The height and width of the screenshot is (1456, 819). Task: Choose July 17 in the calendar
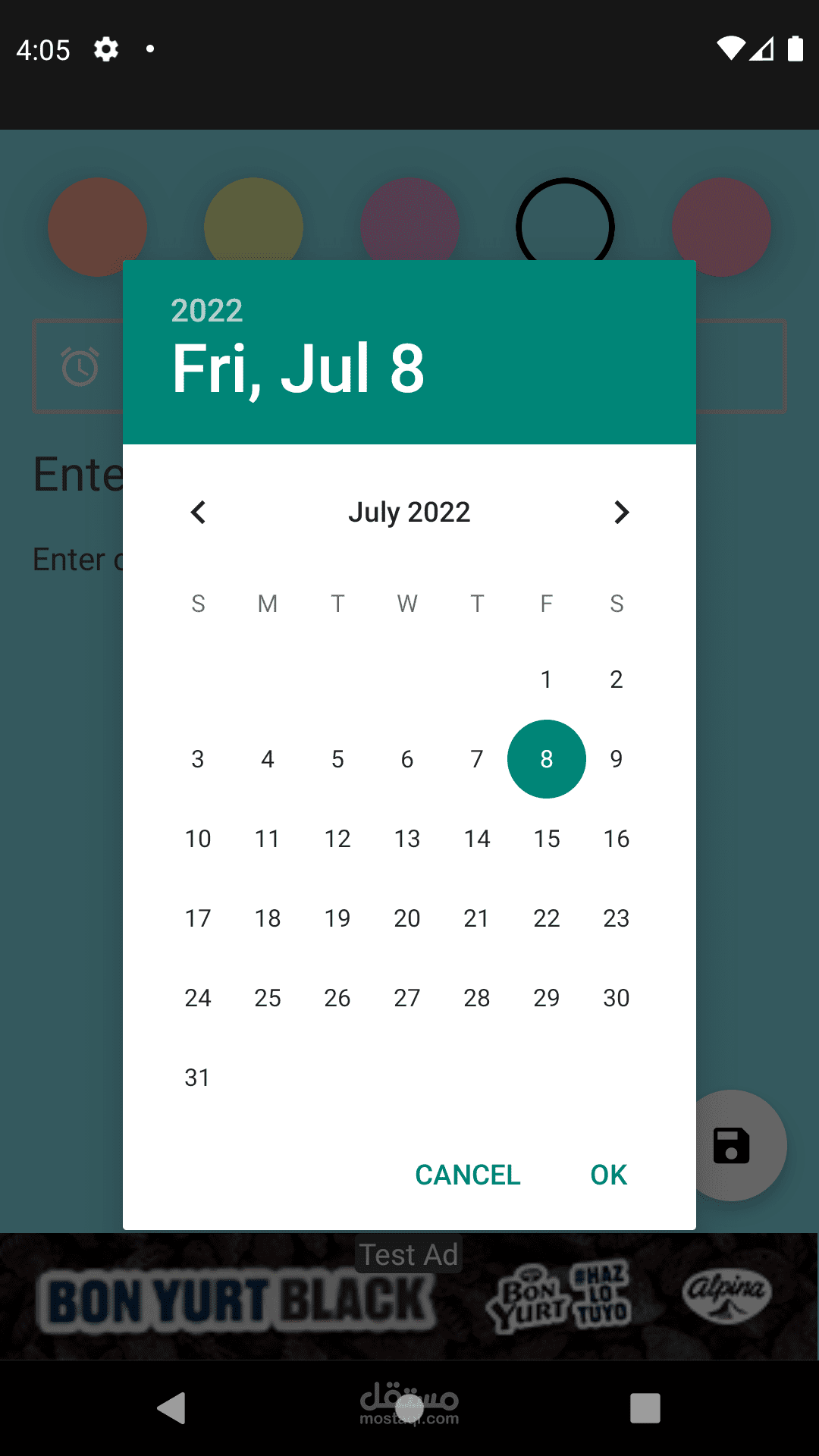pyautogui.click(x=198, y=918)
